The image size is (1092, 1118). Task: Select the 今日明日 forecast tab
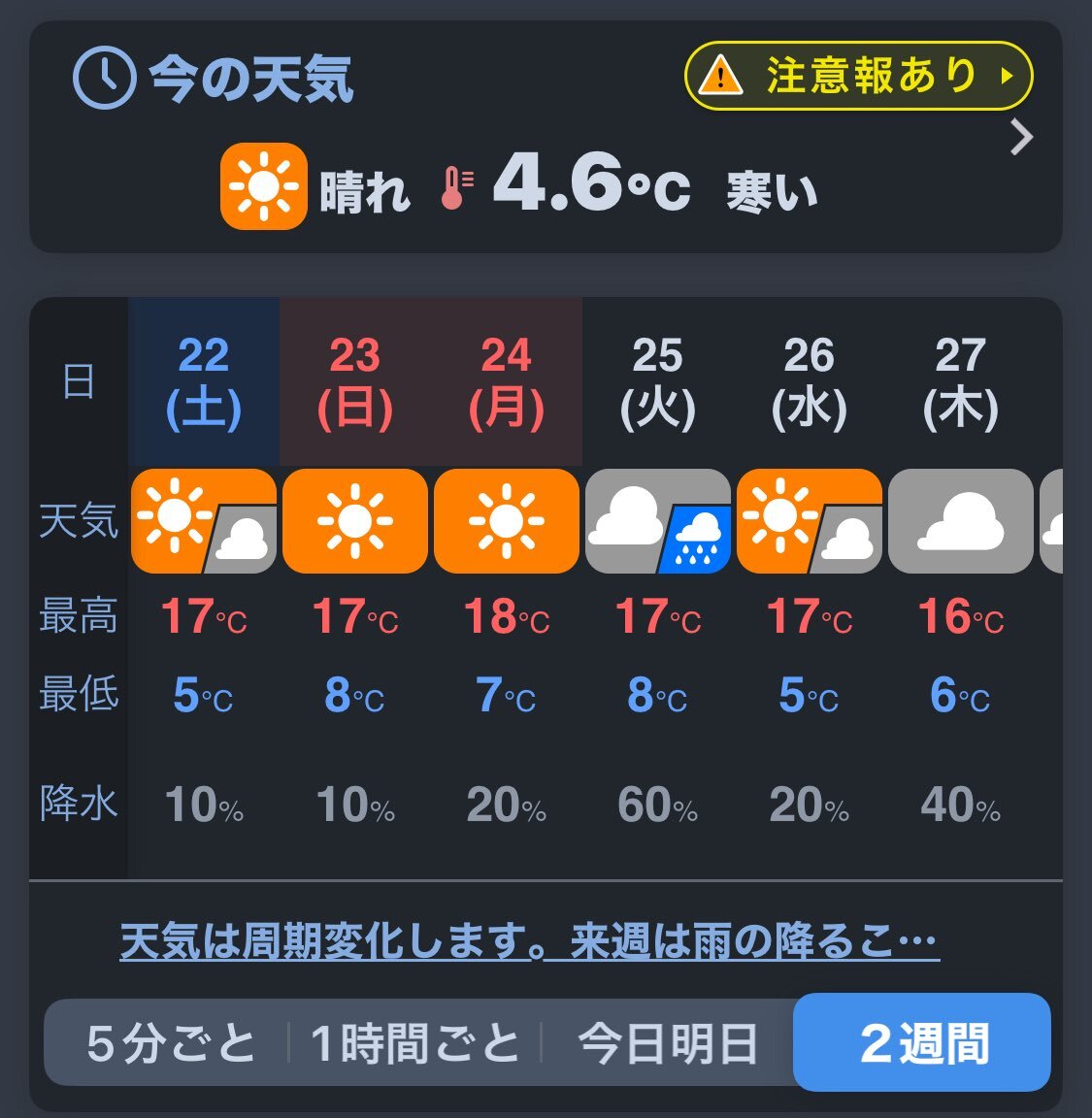point(668,1044)
